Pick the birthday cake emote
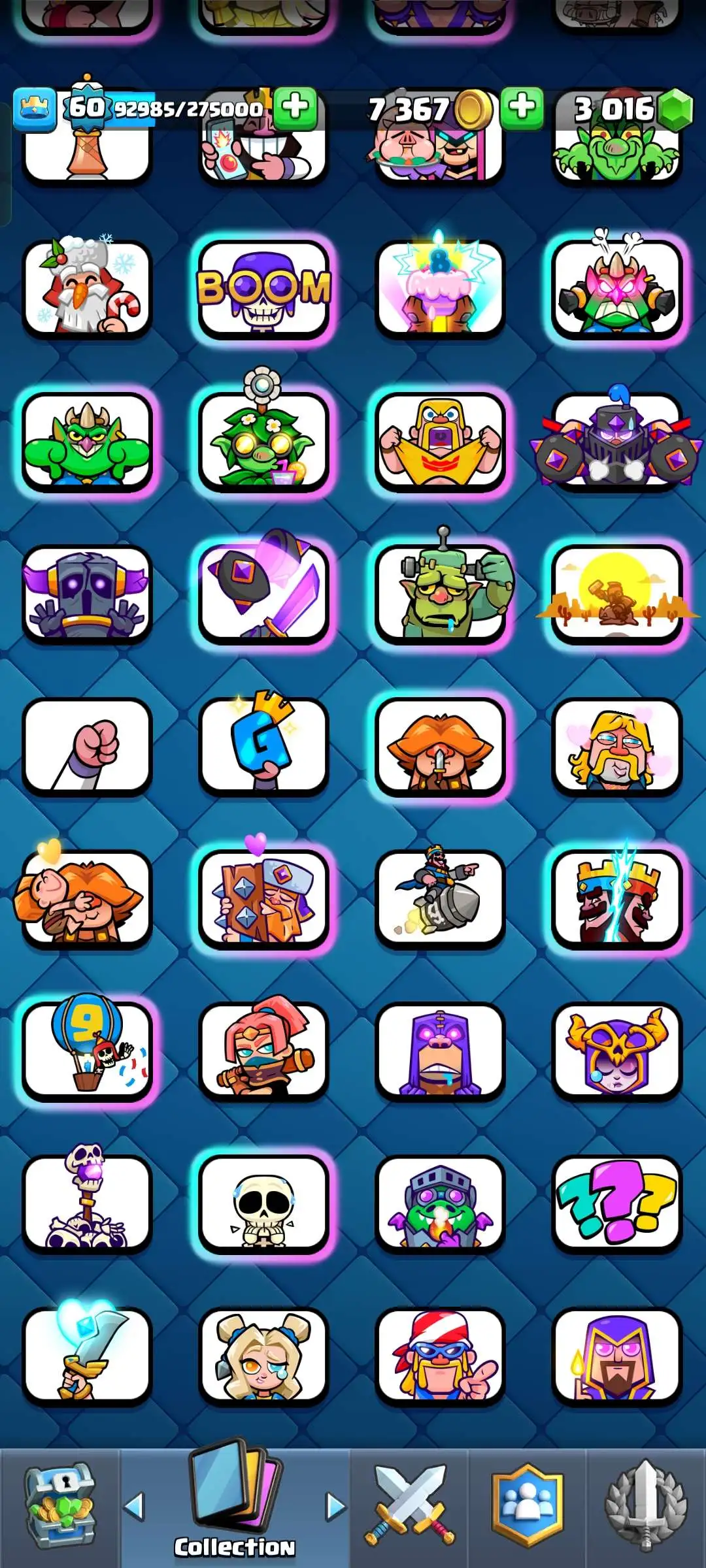 pyautogui.click(x=440, y=289)
